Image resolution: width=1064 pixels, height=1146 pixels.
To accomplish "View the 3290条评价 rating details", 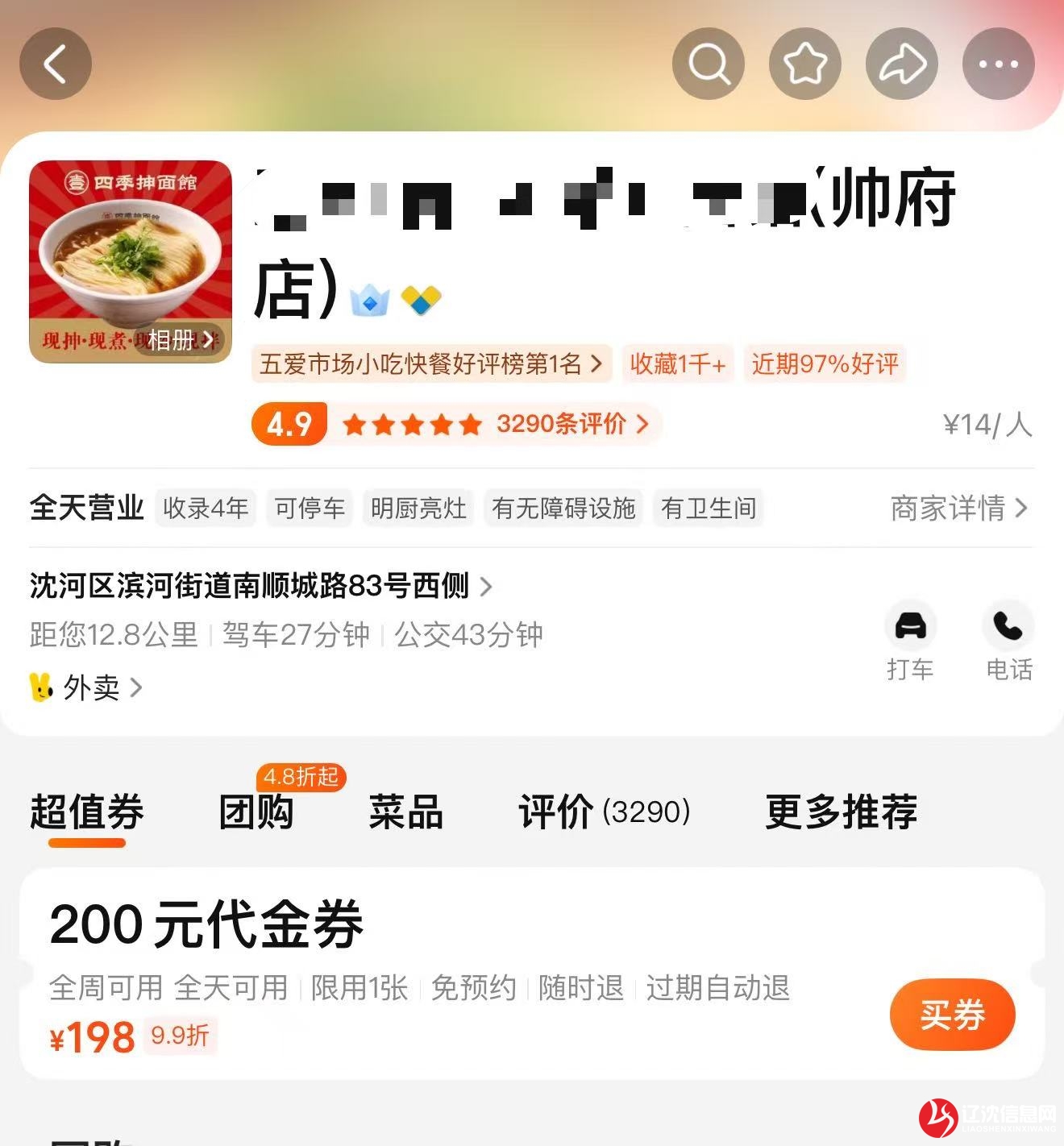I will (571, 424).
